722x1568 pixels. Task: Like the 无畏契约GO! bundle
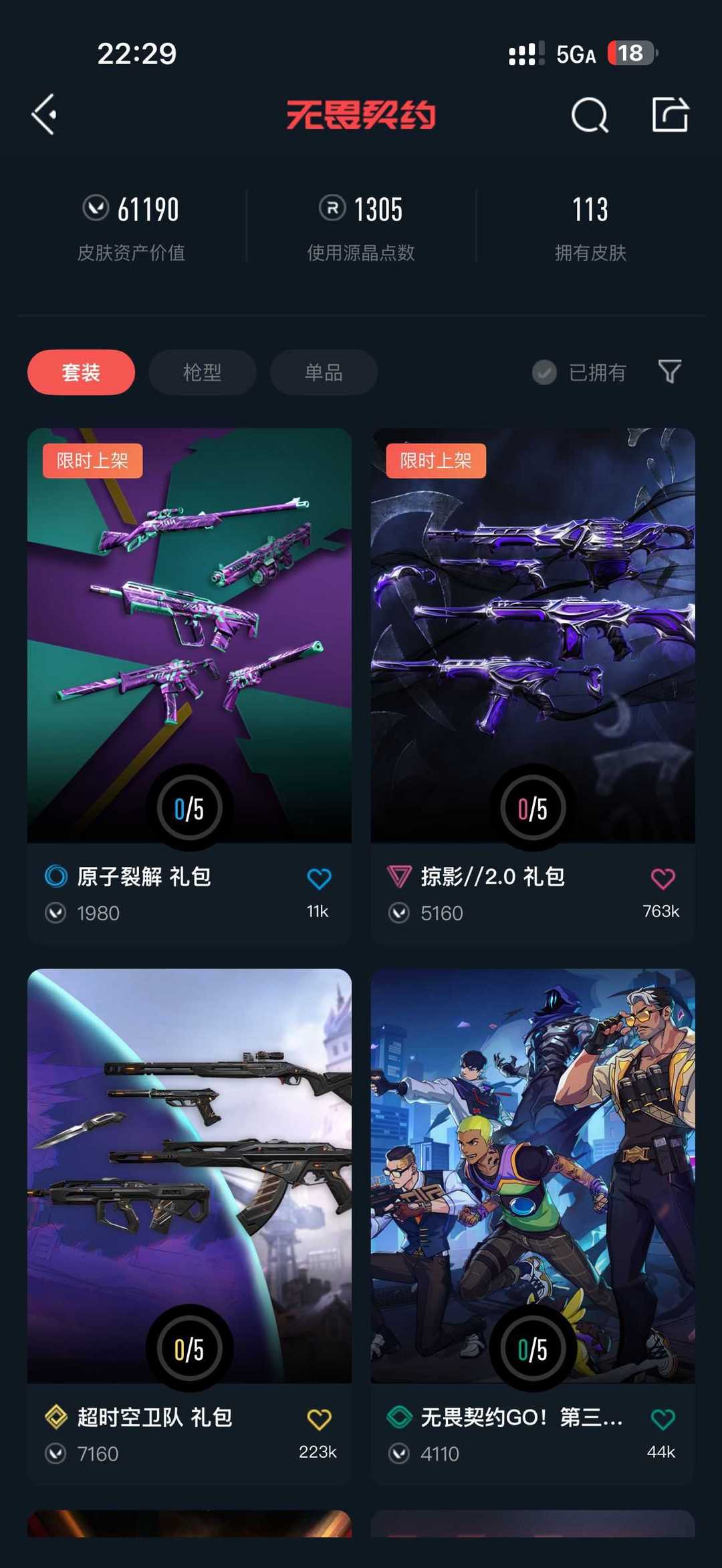[663, 1419]
